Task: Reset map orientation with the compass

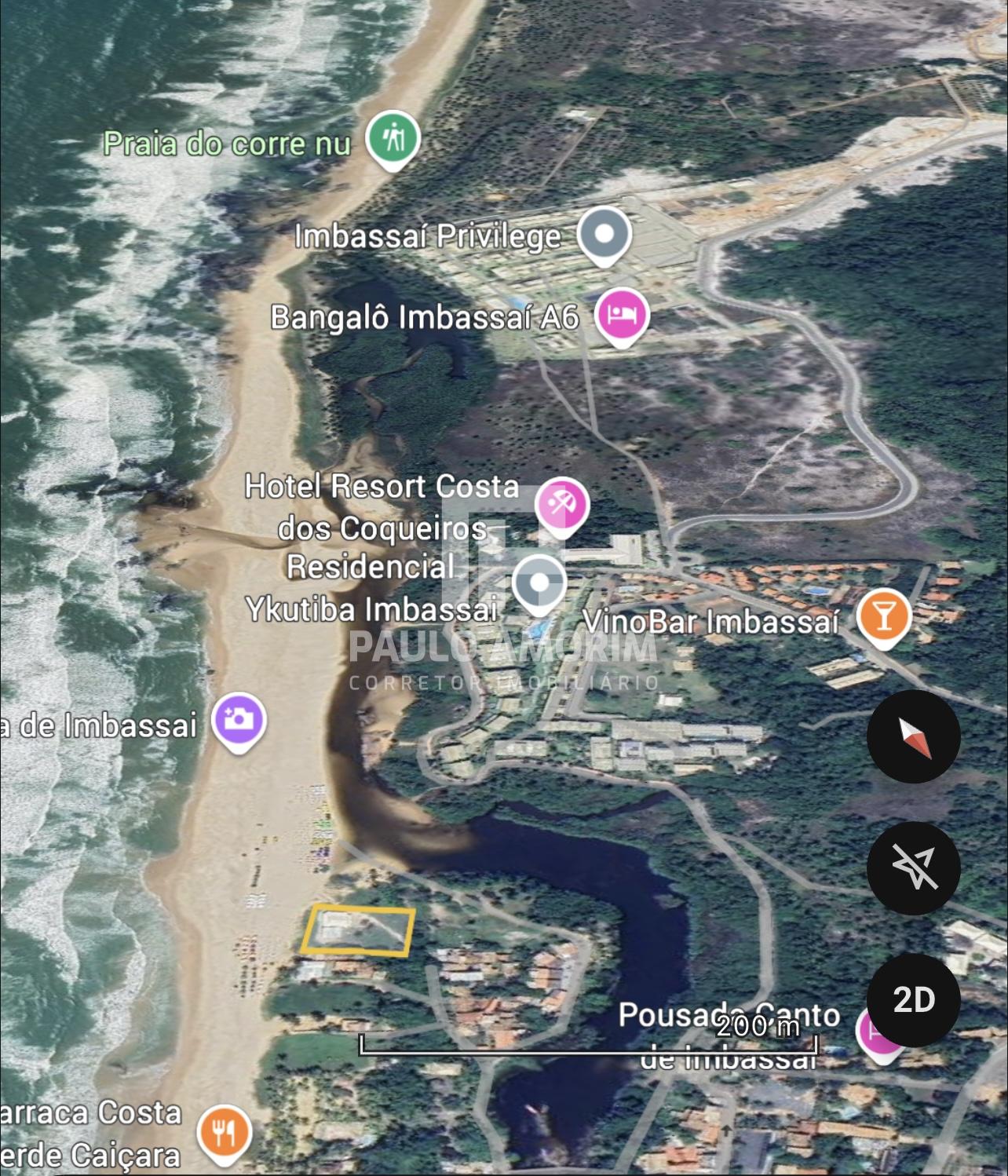Action: pyautogui.click(x=913, y=736)
